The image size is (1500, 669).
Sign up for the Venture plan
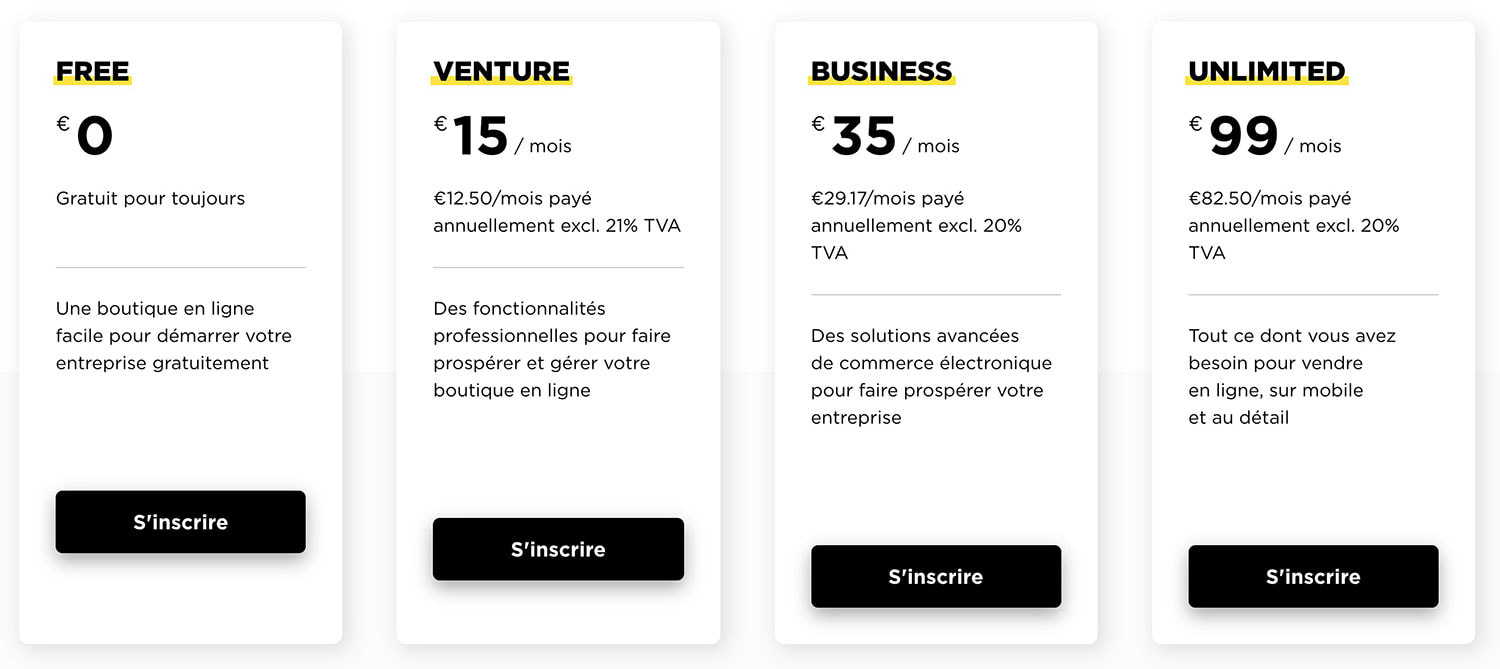click(x=558, y=549)
